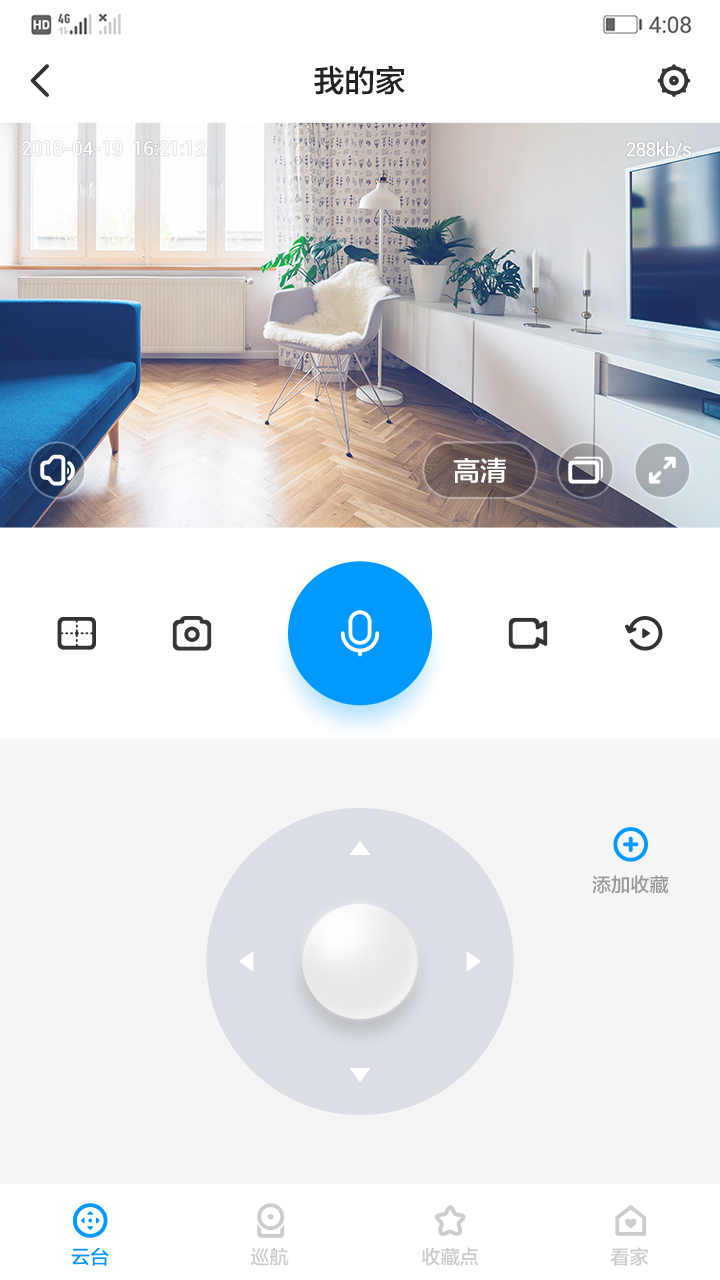Screen dimensions: 720x1280
Task: Select the 云台 tab
Action: tap(90, 1233)
